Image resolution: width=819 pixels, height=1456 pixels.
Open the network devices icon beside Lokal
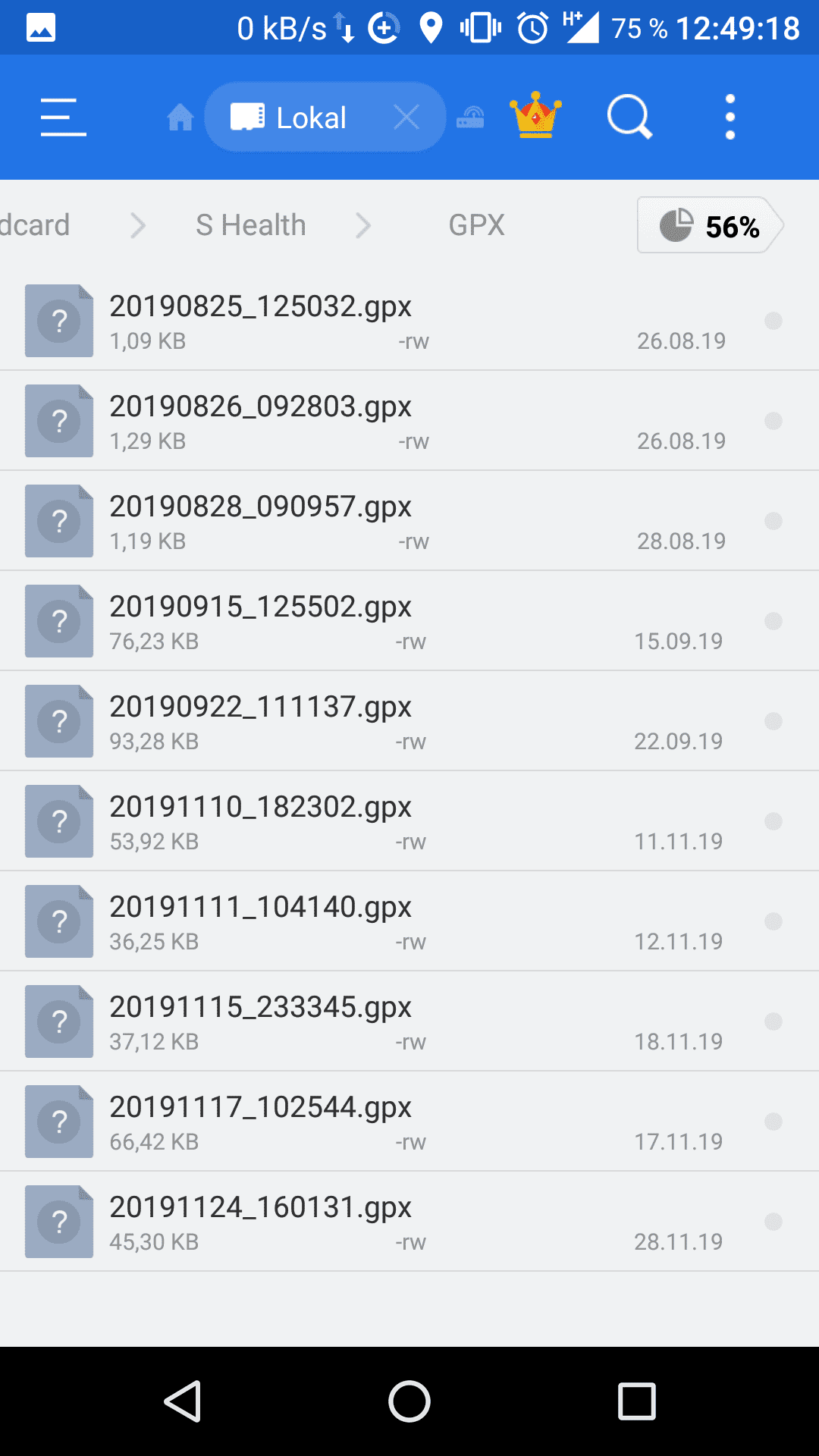pos(471,118)
